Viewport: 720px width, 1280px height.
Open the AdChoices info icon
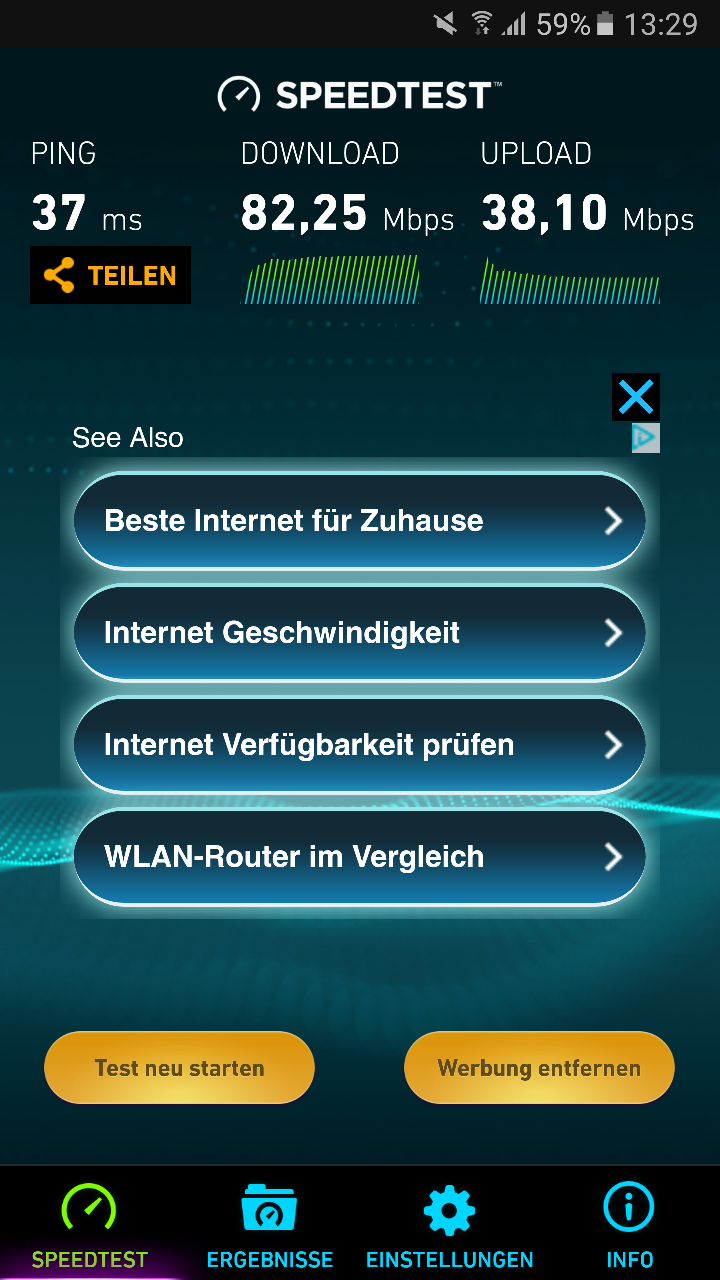click(646, 438)
